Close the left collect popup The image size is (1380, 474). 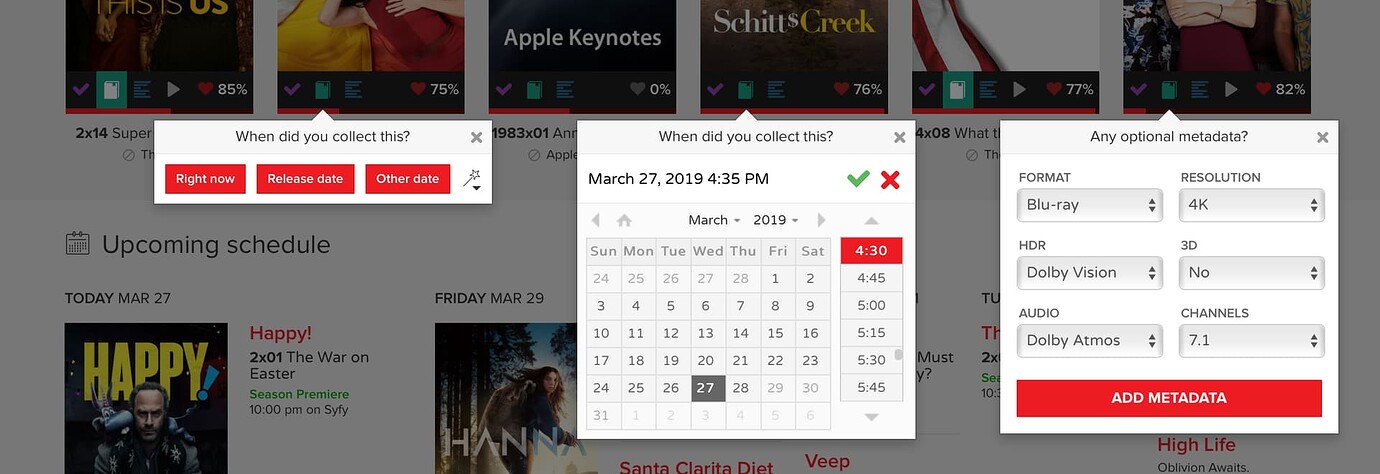pos(476,138)
